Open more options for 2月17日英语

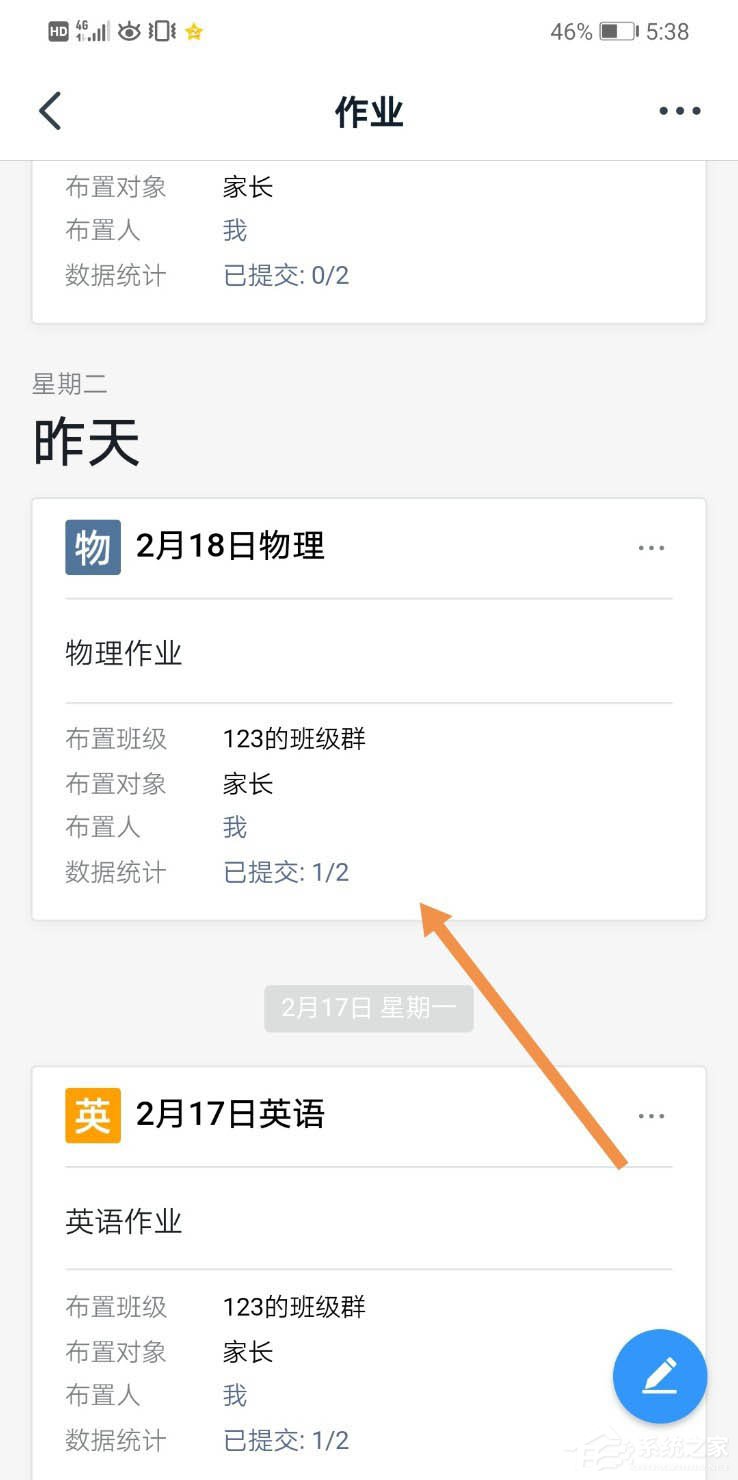tap(651, 1116)
